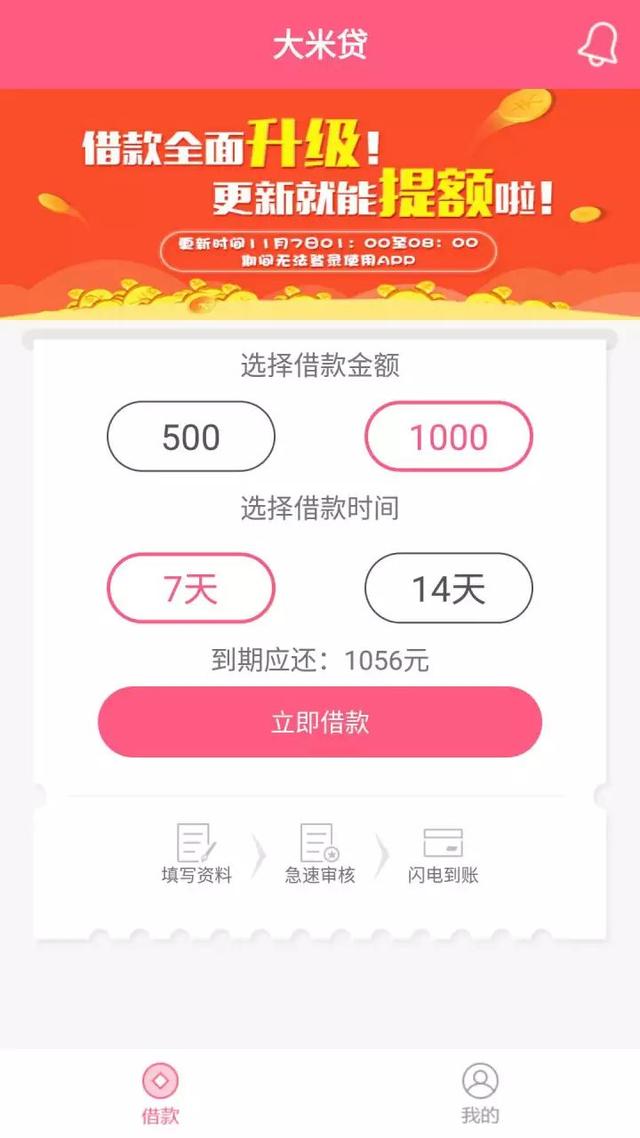Switch to the 我的 tab
Viewport: 640px width, 1138px height.
click(x=480, y=1093)
